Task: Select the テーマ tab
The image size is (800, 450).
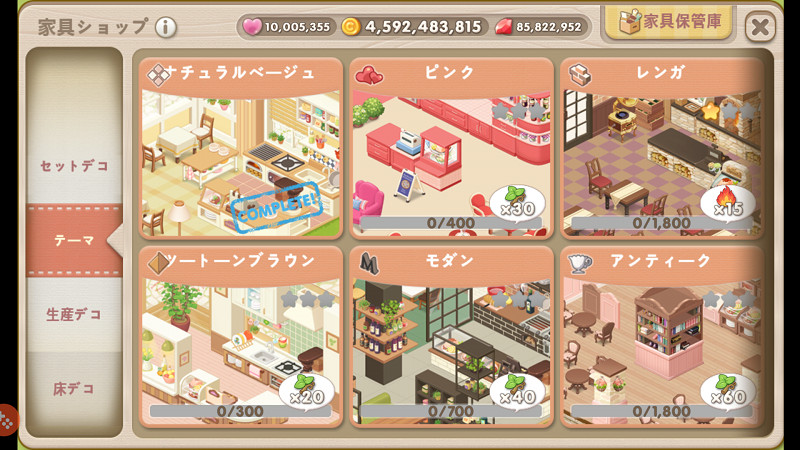Action: pos(74,240)
